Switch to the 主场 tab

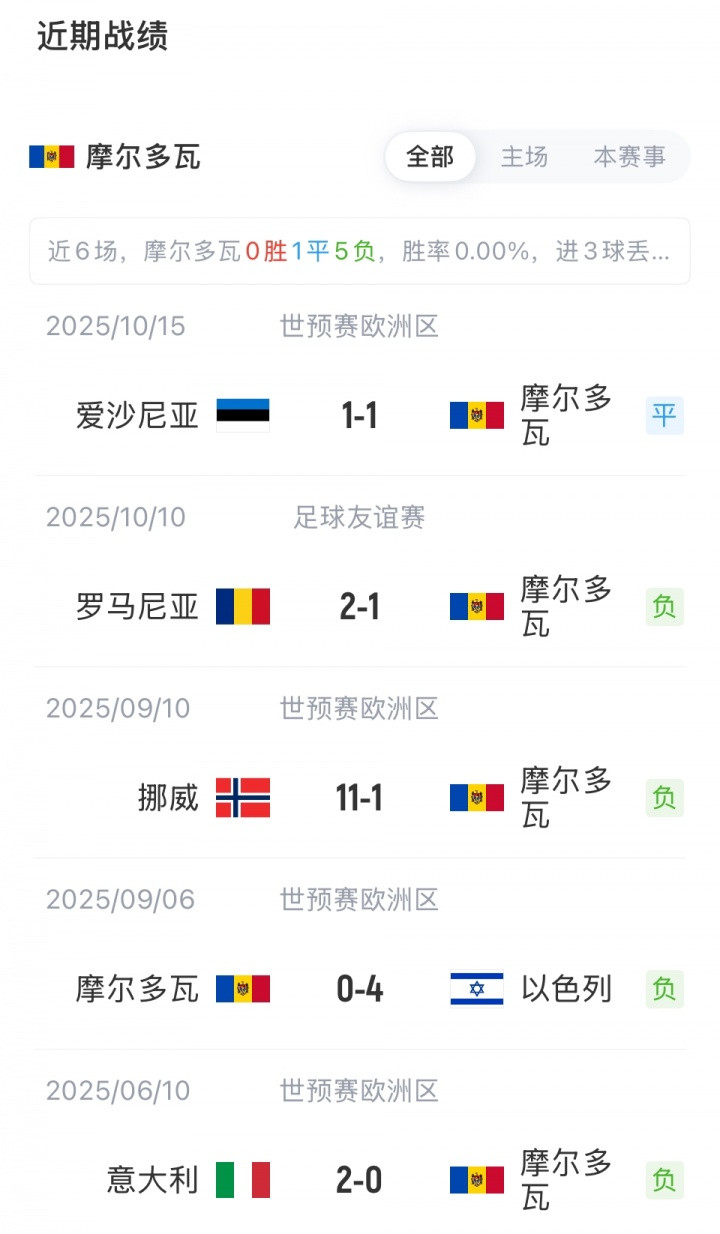524,157
